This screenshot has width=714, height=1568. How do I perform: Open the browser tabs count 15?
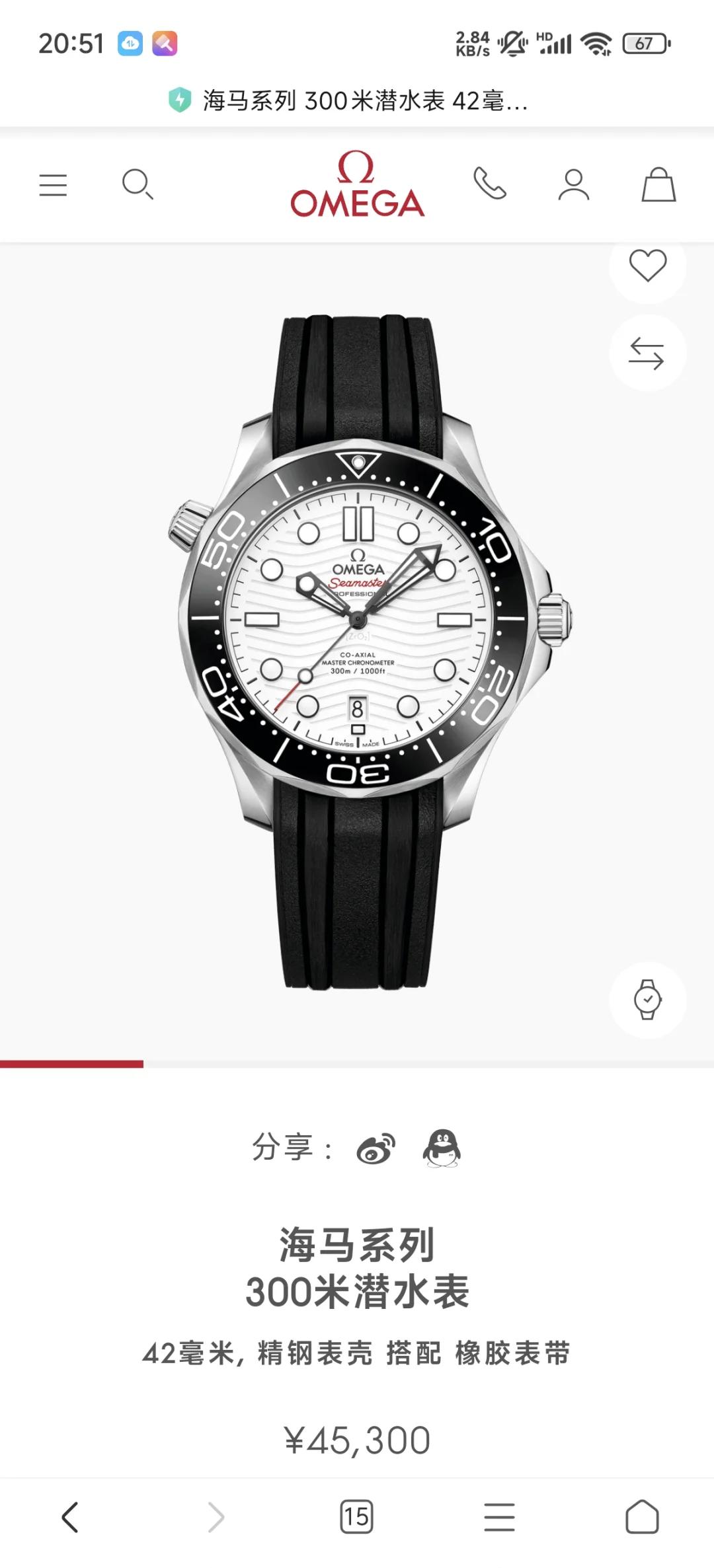point(356,1516)
